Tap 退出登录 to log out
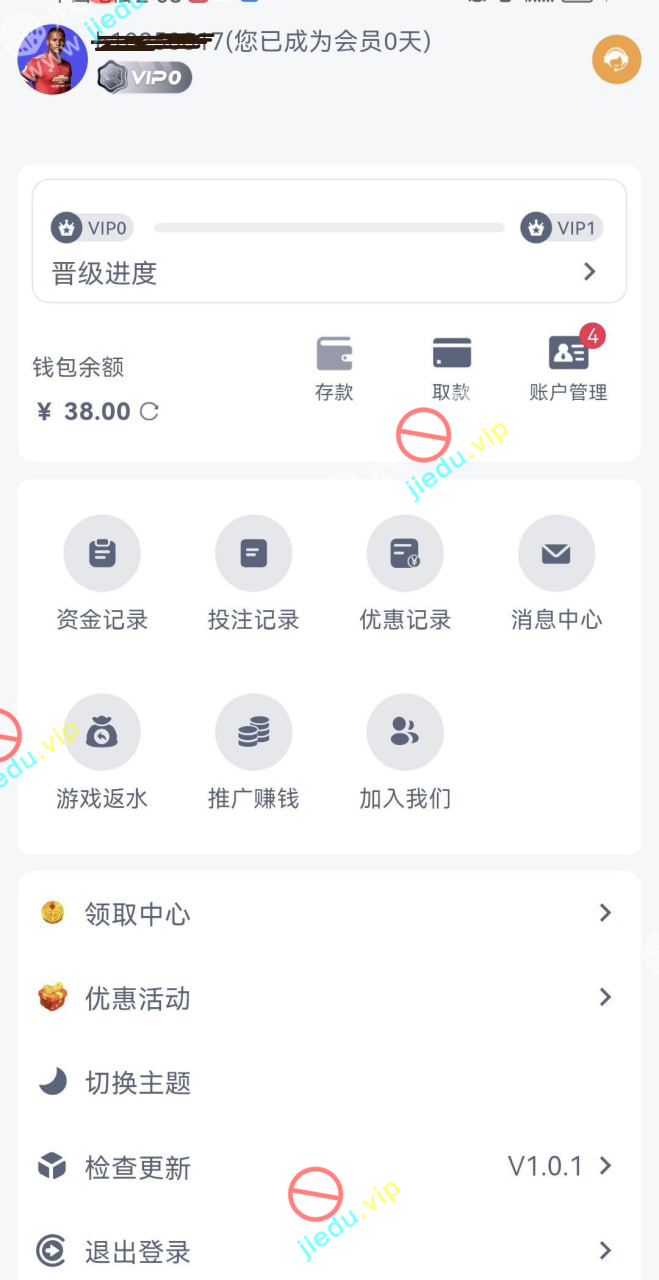This screenshot has width=659, height=1280. [329, 1251]
